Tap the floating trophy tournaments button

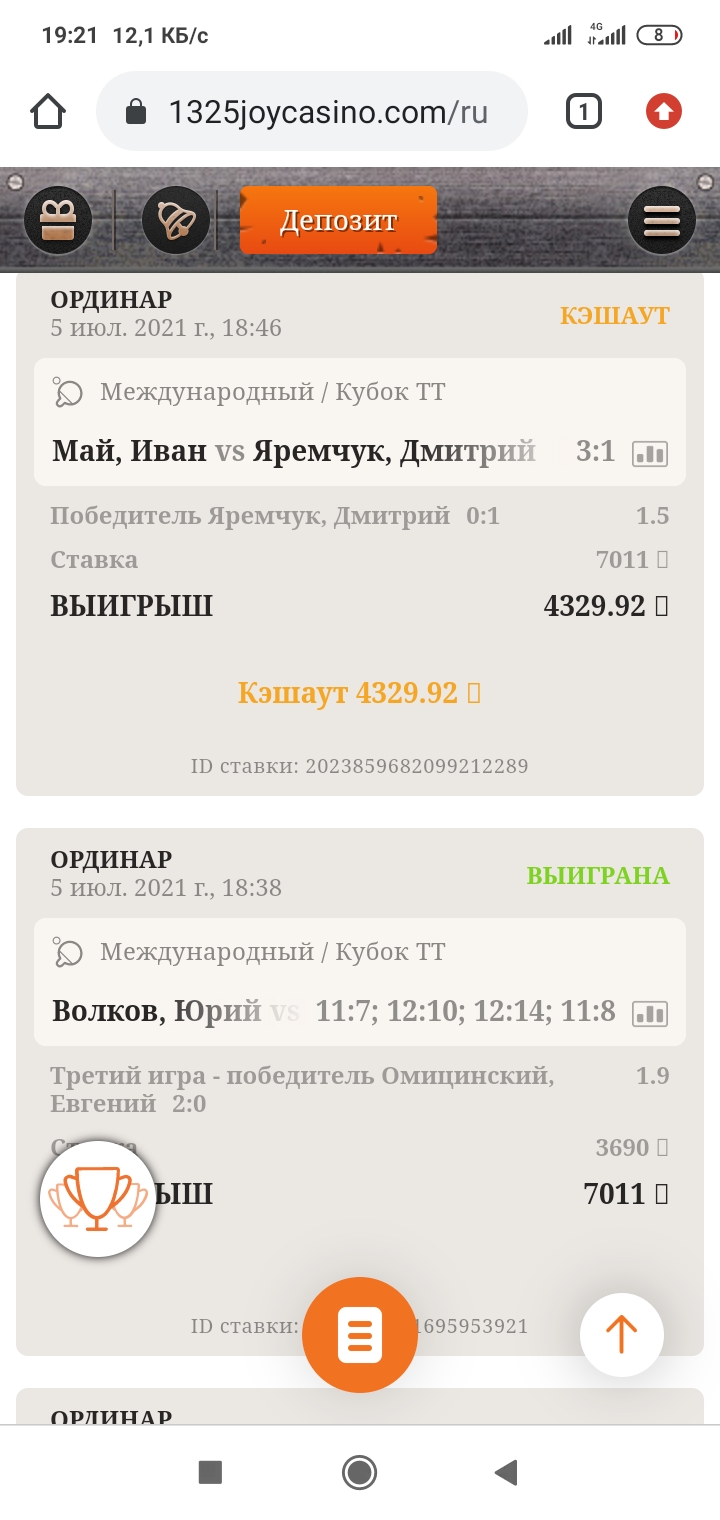pos(98,1199)
